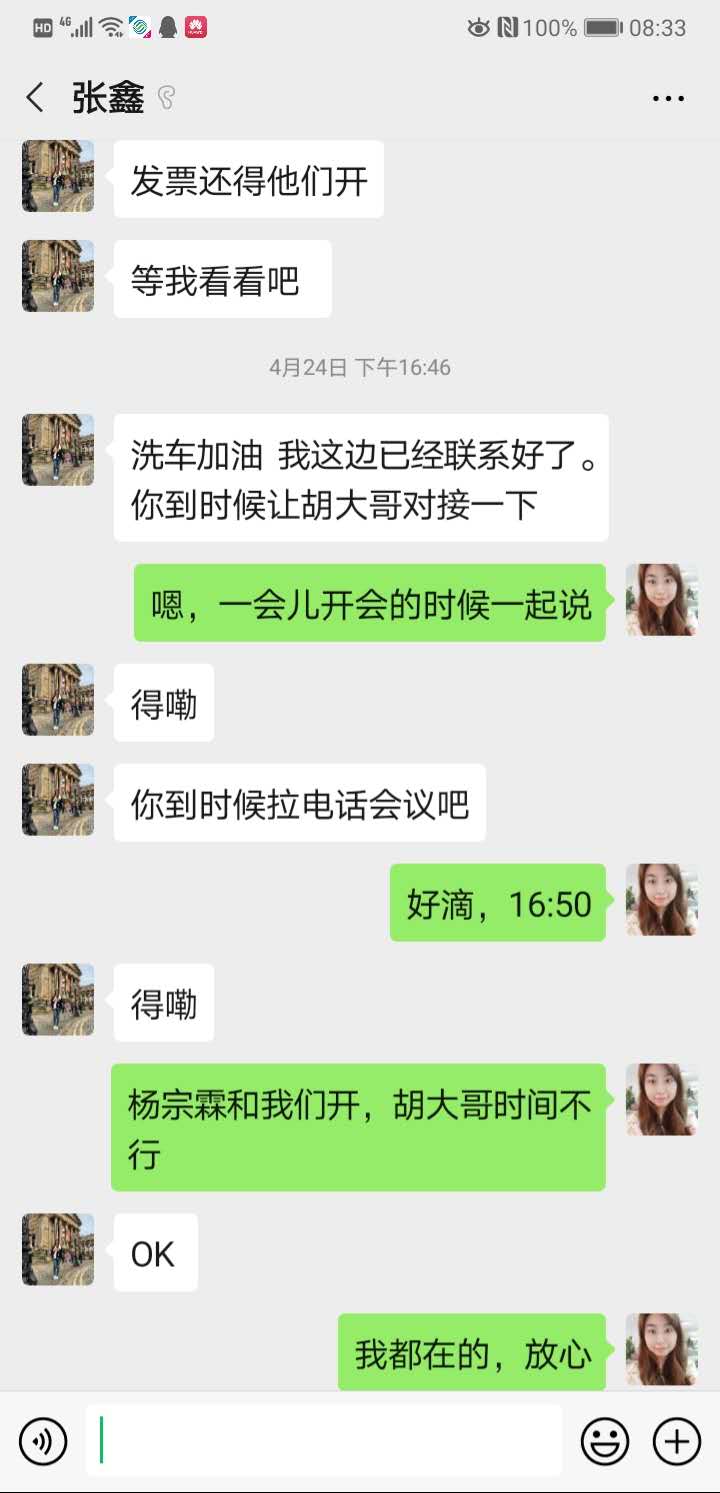Tap my avatar beside 好滴，16:50
720x1493 pixels.
pos(661,900)
